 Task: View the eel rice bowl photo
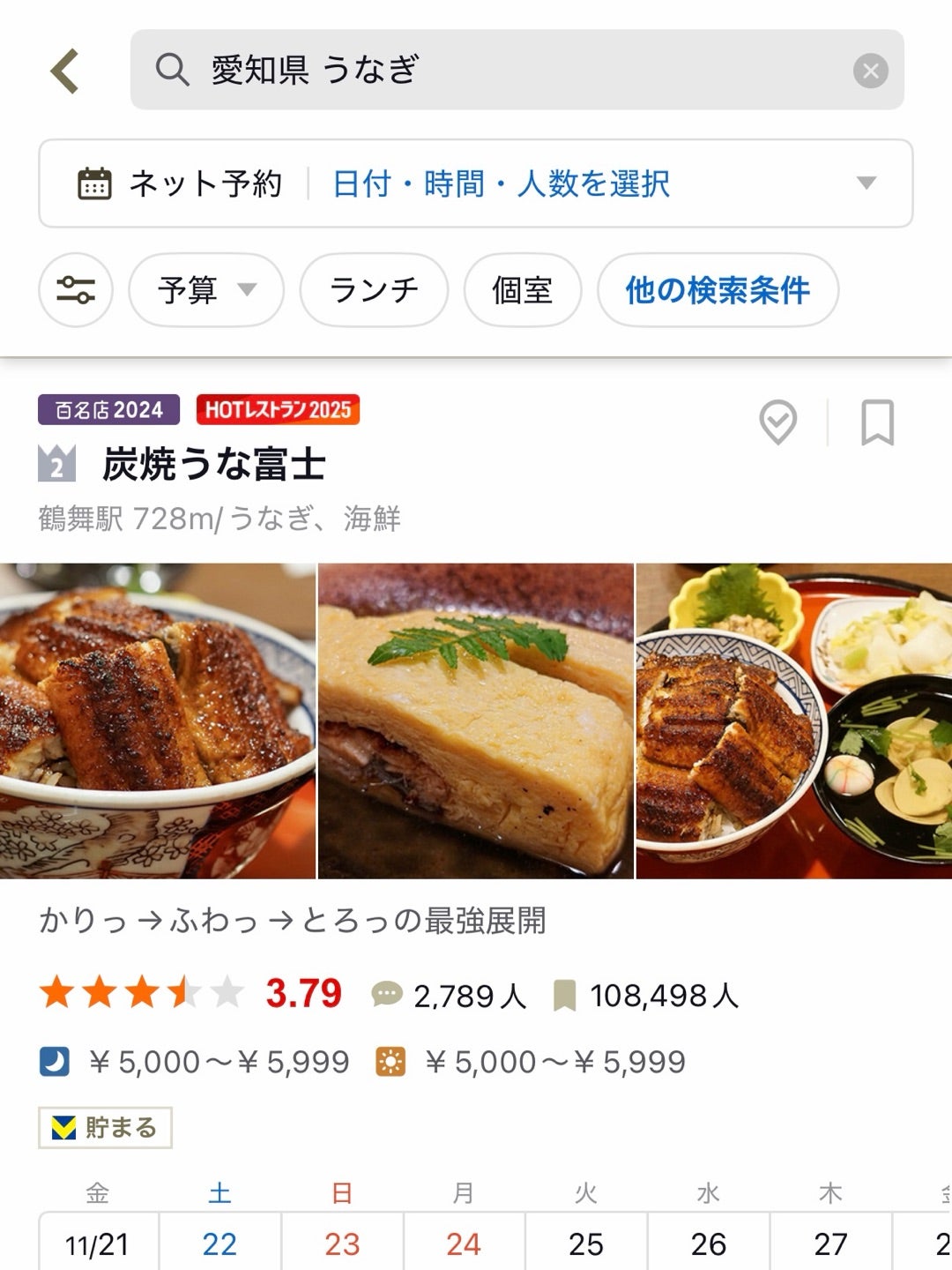(157, 721)
